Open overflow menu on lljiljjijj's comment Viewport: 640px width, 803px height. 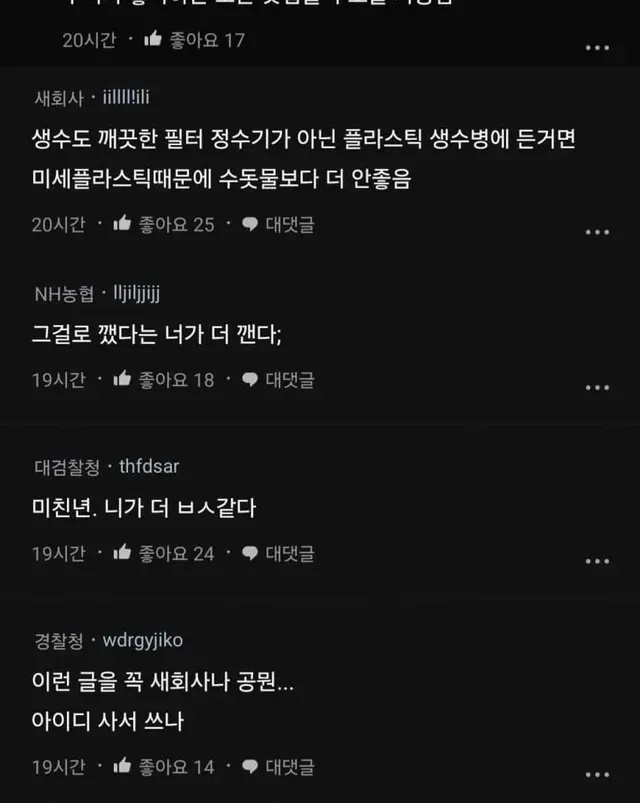point(597,387)
